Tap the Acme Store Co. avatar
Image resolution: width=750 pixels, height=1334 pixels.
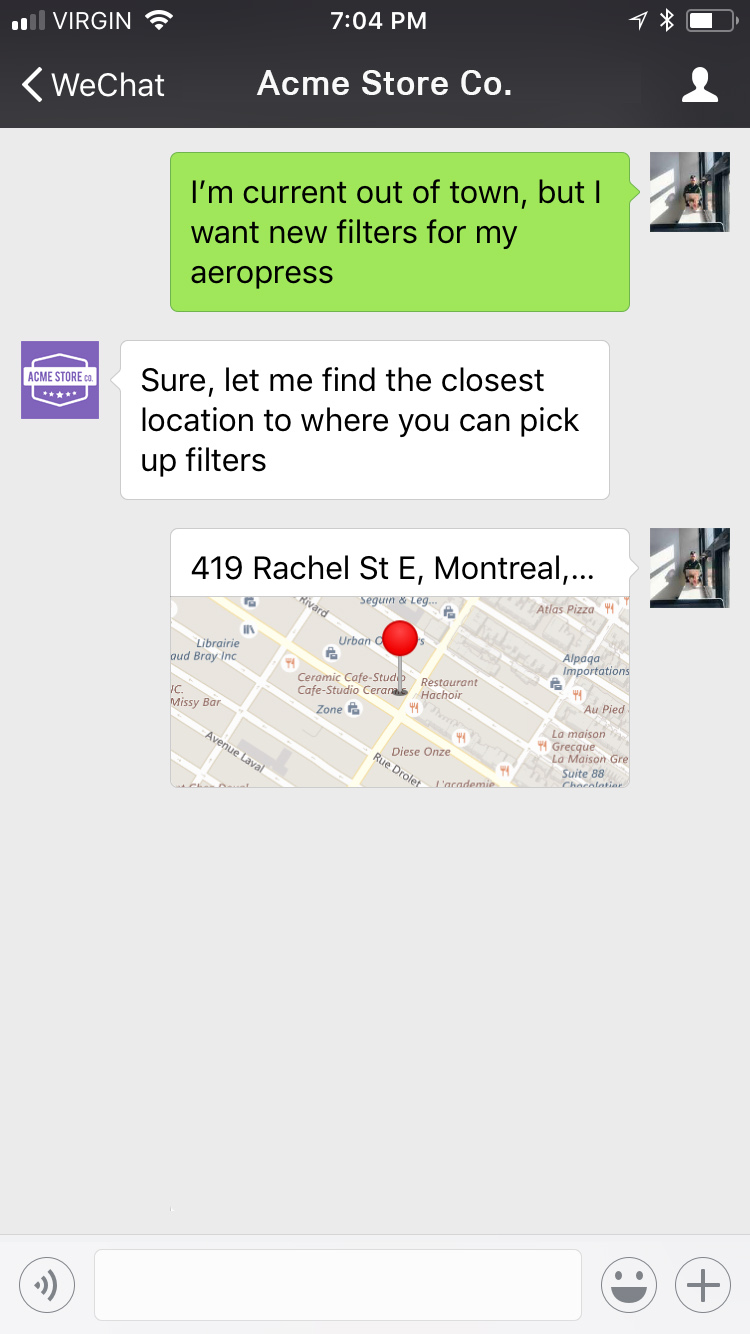[x=60, y=380]
